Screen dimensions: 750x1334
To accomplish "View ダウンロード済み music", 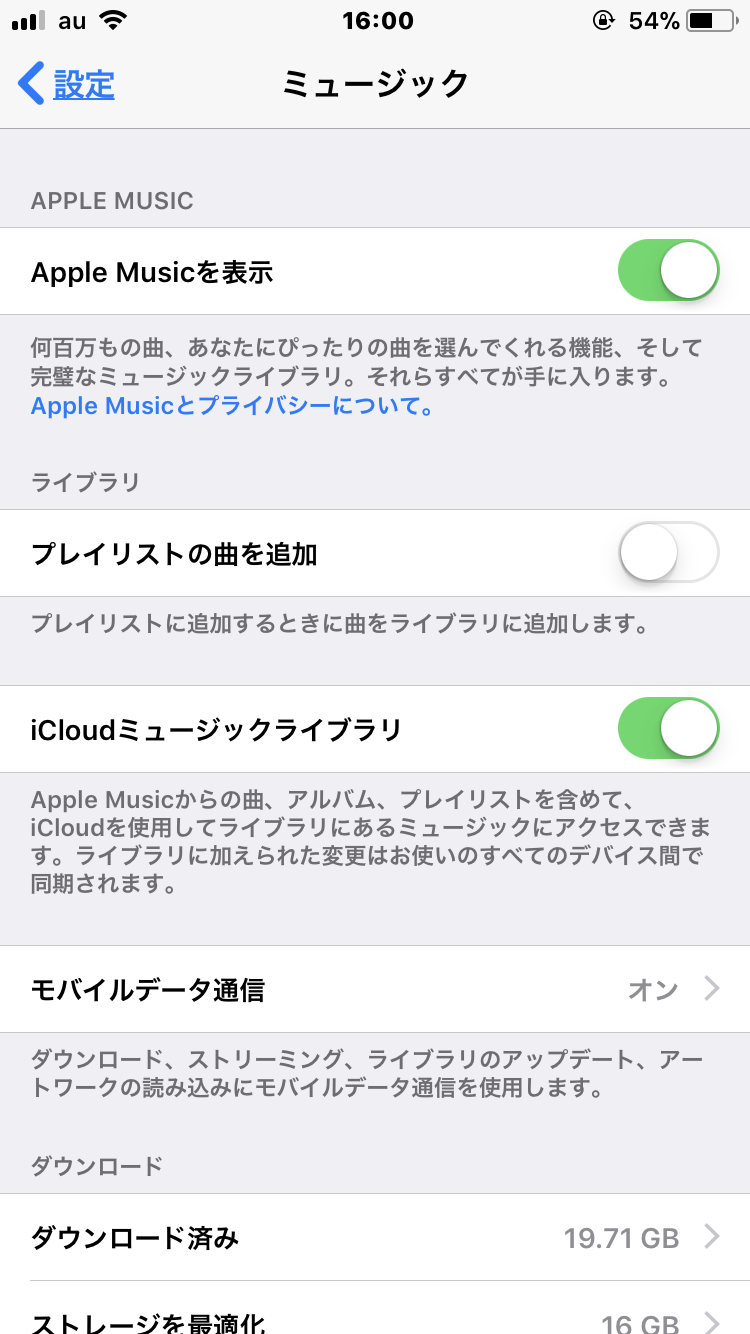I will (x=375, y=1238).
